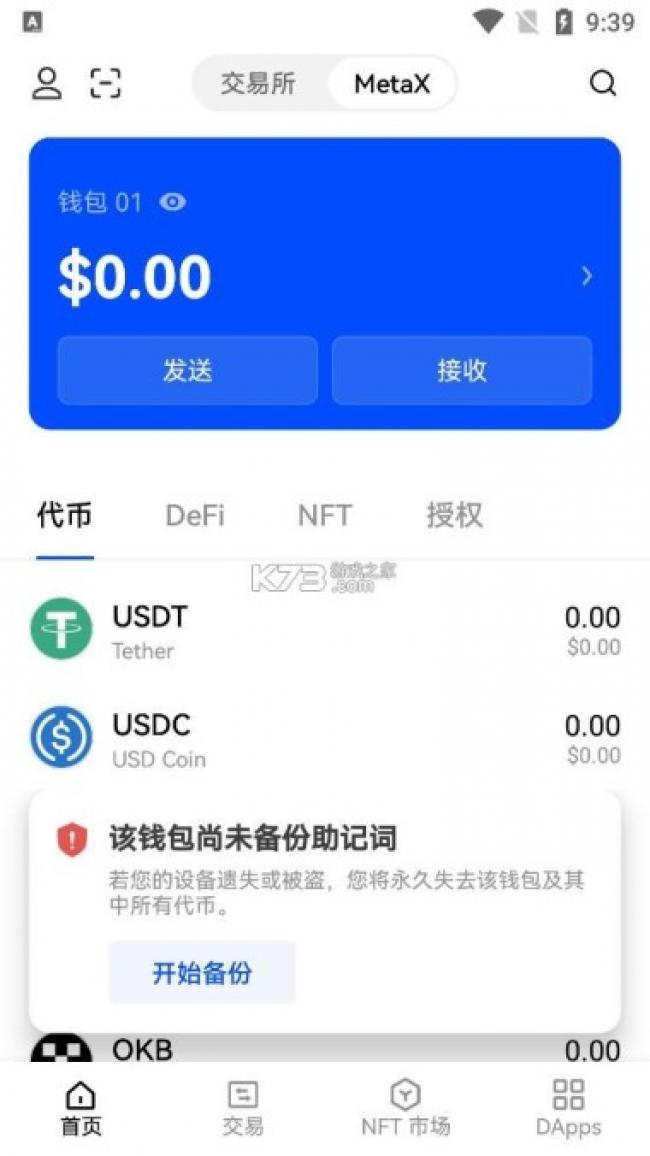Open wallet details via the chevron arrow
Viewport: 650px width, 1156px height.
(x=587, y=276)
